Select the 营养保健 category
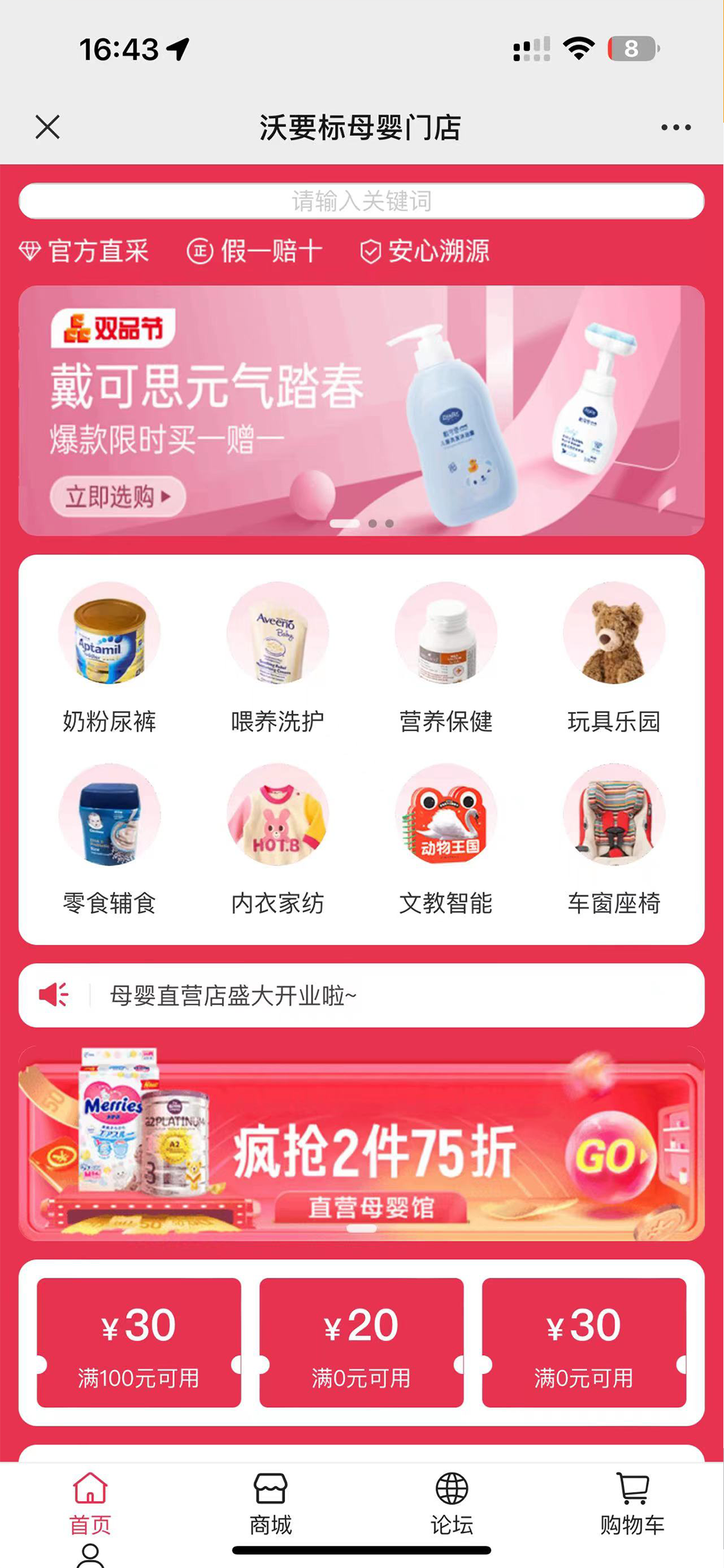724x1568 pixels. [445, 657]
